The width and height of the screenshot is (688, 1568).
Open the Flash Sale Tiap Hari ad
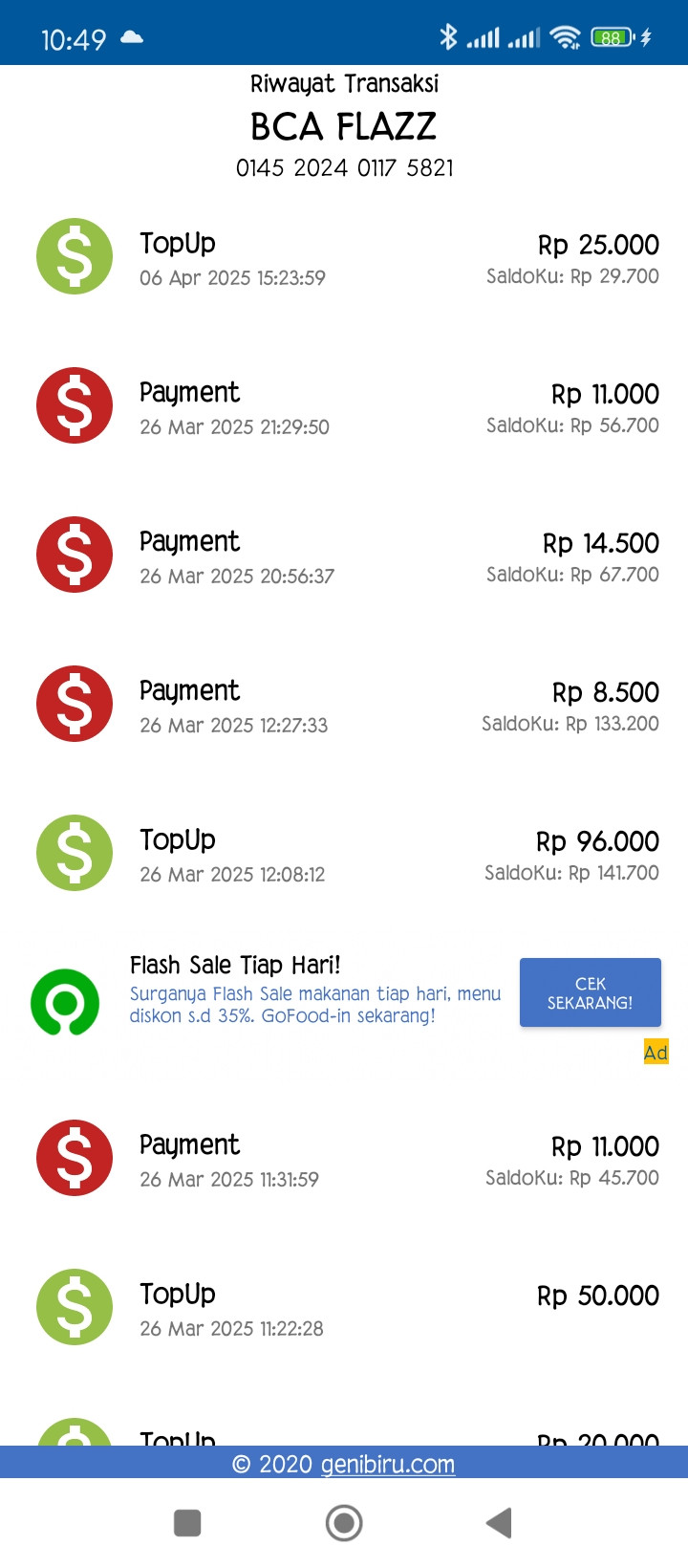point(235,966)
